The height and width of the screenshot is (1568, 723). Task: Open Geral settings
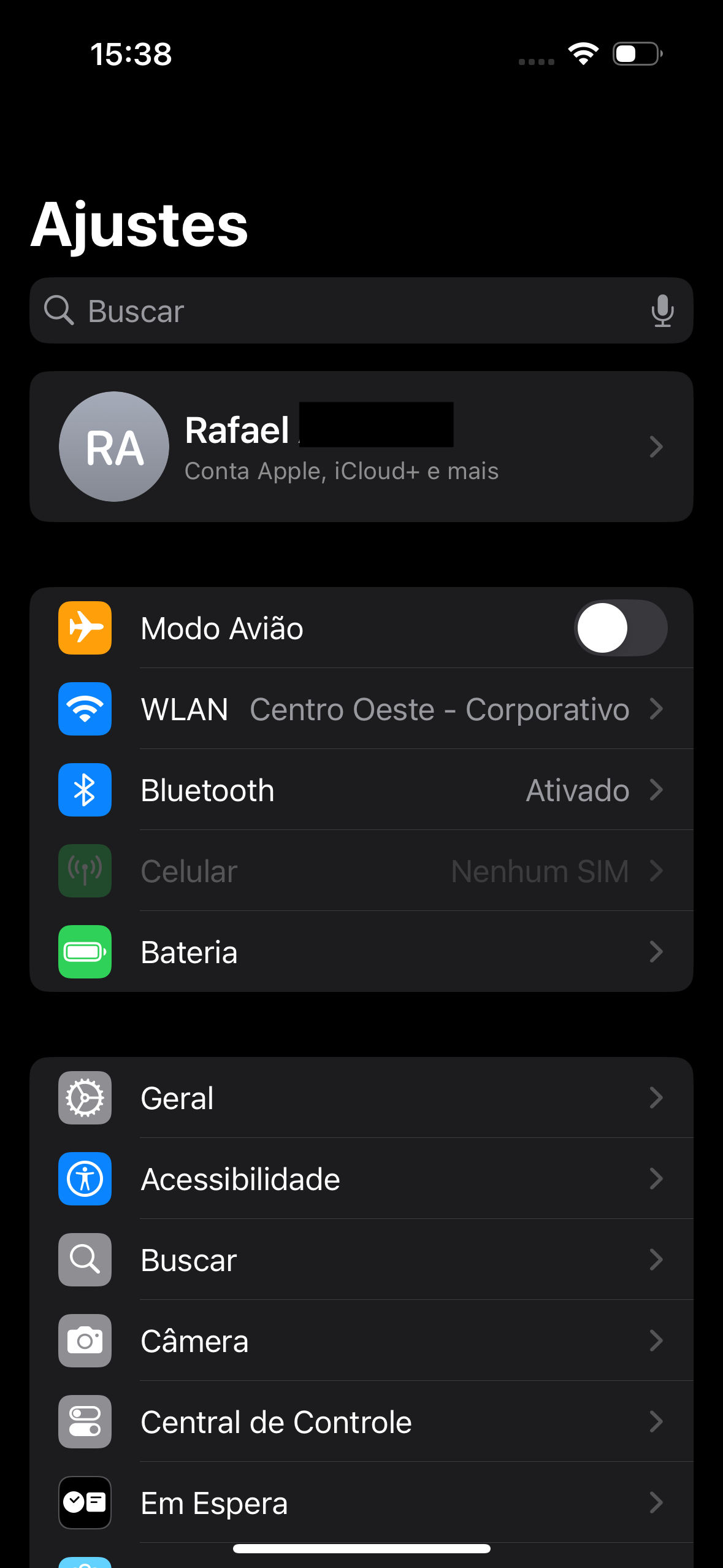361,1098
